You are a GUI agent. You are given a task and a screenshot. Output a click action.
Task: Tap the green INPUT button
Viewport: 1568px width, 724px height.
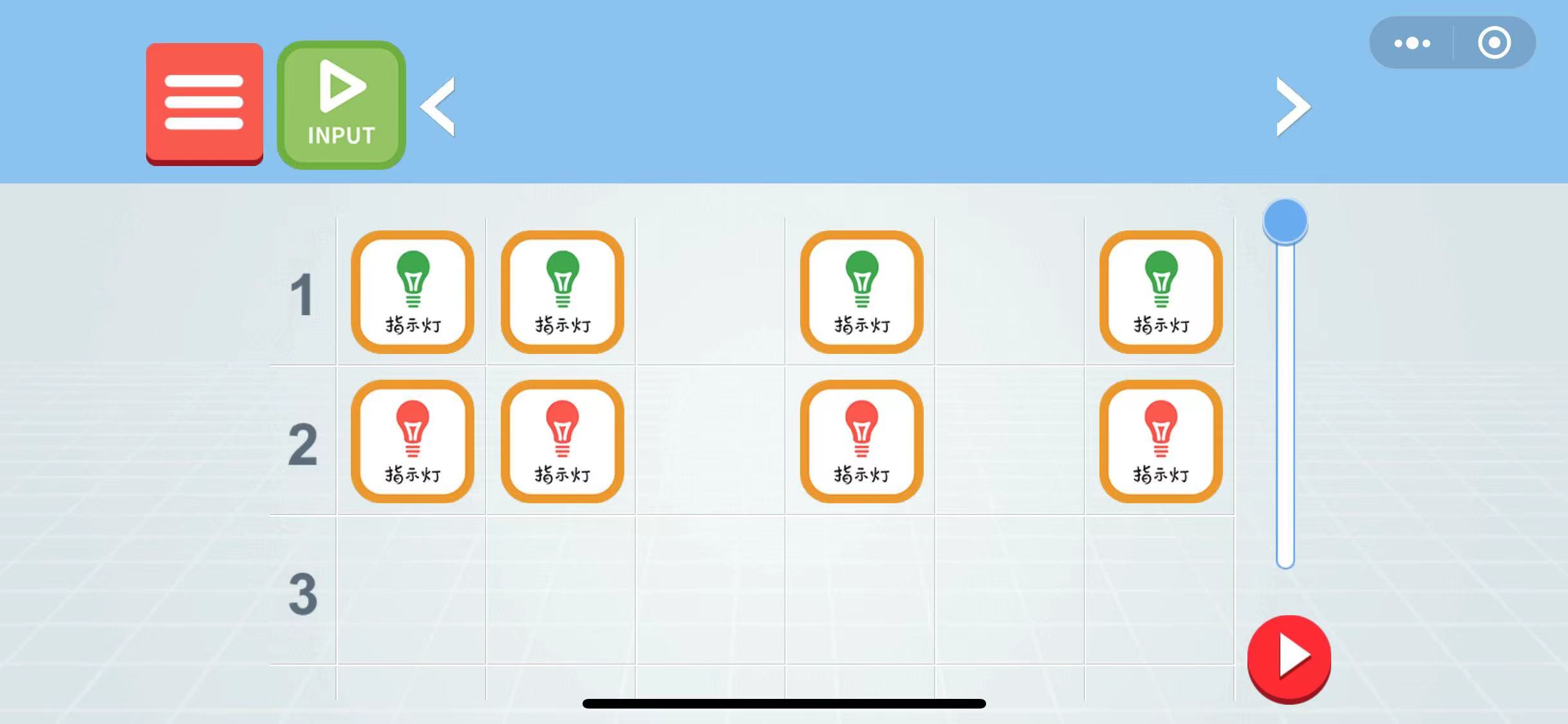pyautogui.click(x=341, y=105)
